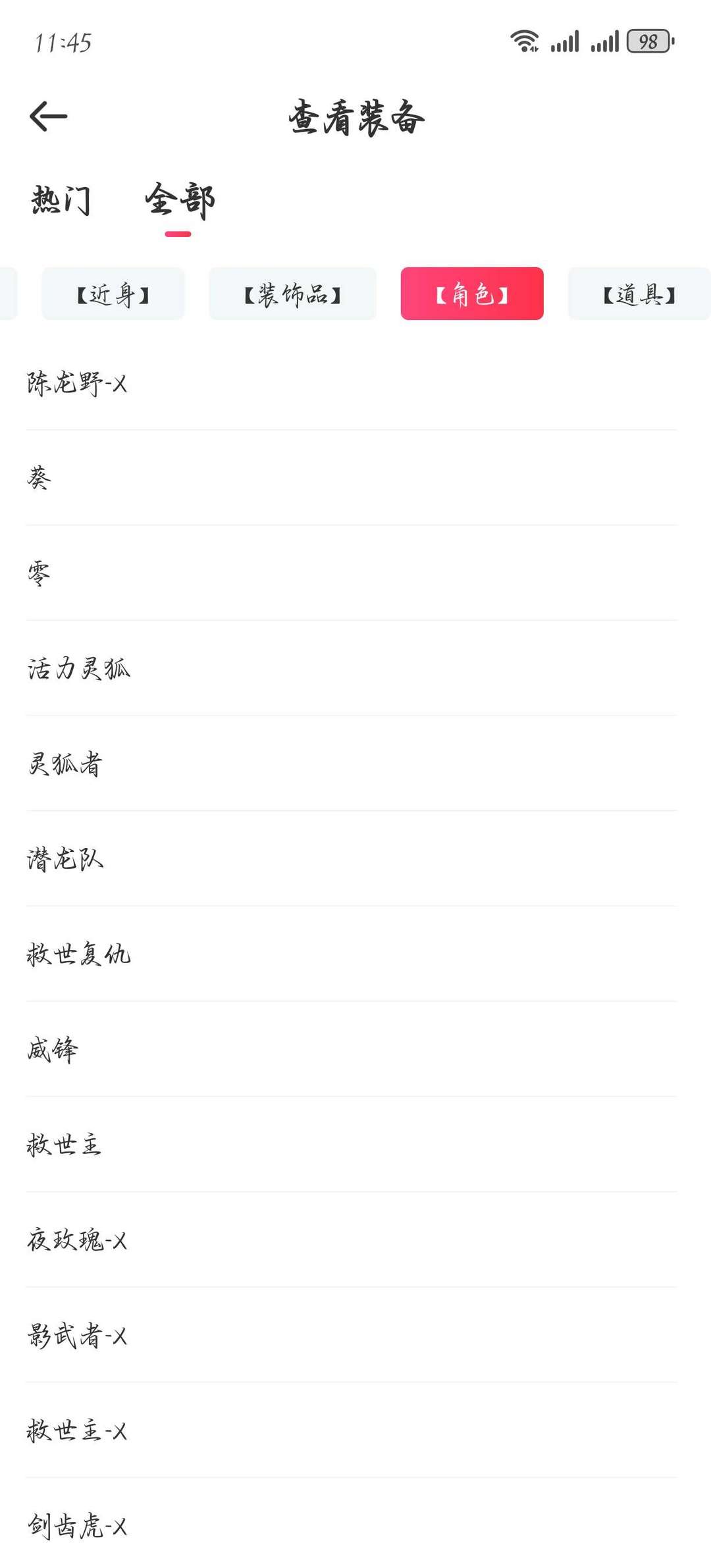711x1568 pixels.
Task: Select the 全部 tab
Action: coord(179,200)
